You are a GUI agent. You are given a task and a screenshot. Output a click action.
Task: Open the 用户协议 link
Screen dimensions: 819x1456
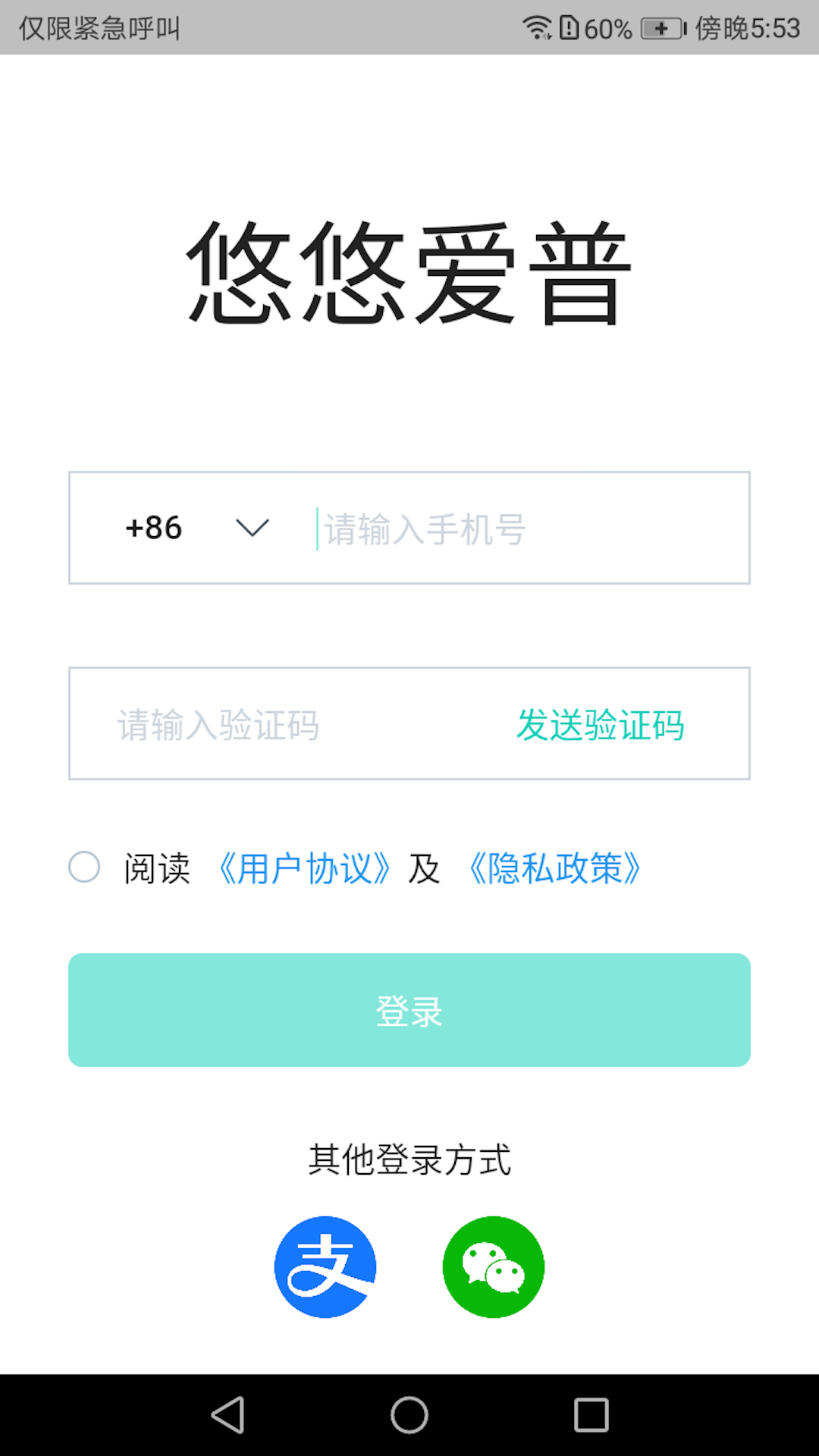(304, 868)
